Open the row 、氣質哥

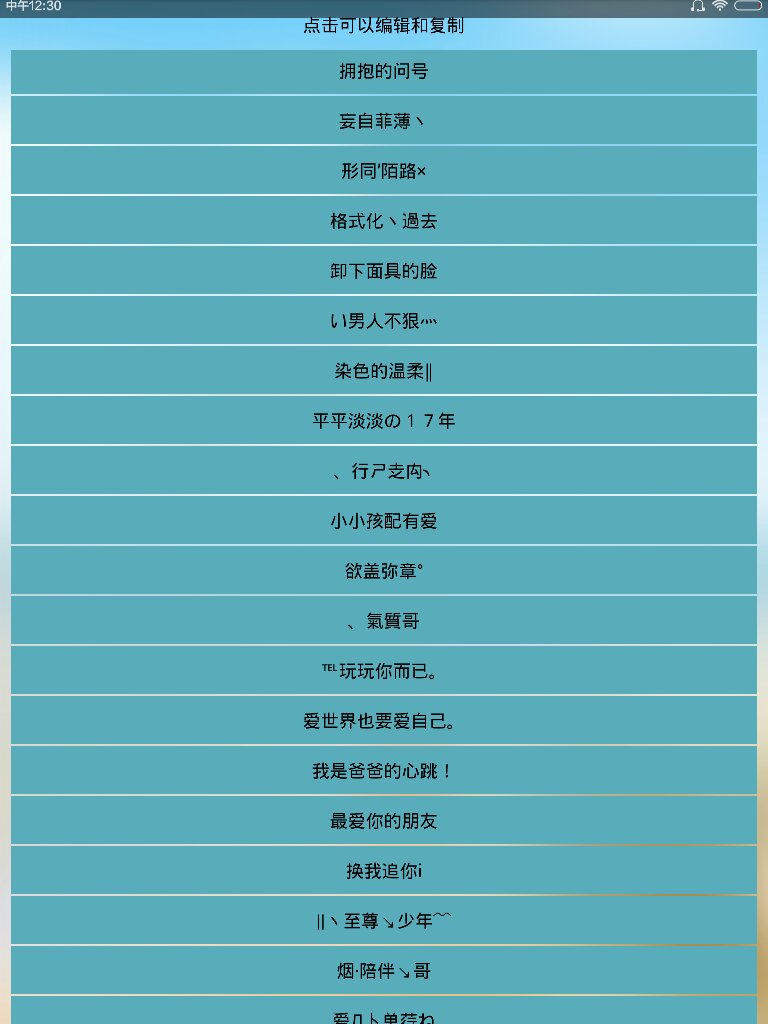point(384,622)
